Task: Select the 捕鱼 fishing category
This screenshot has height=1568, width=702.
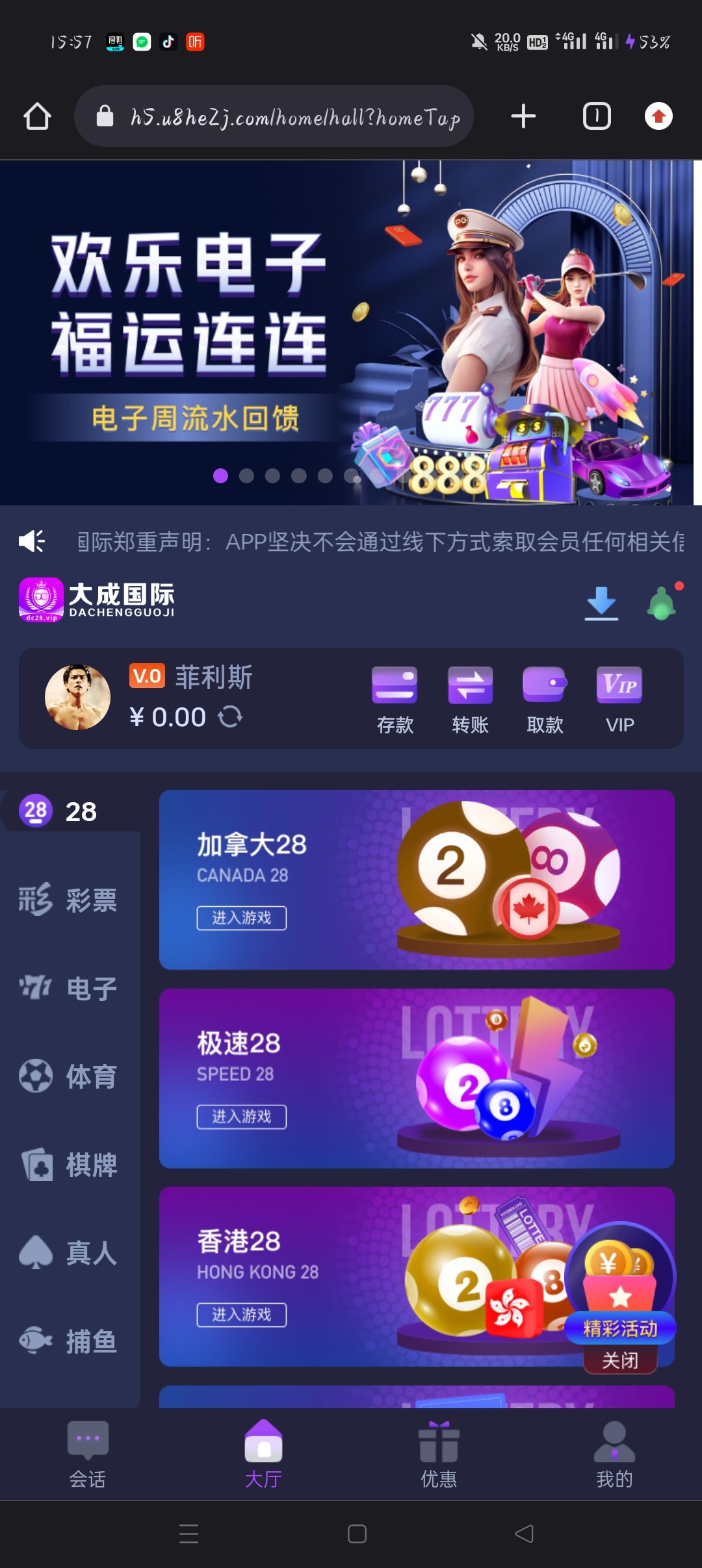Action: coord(69,1341)
